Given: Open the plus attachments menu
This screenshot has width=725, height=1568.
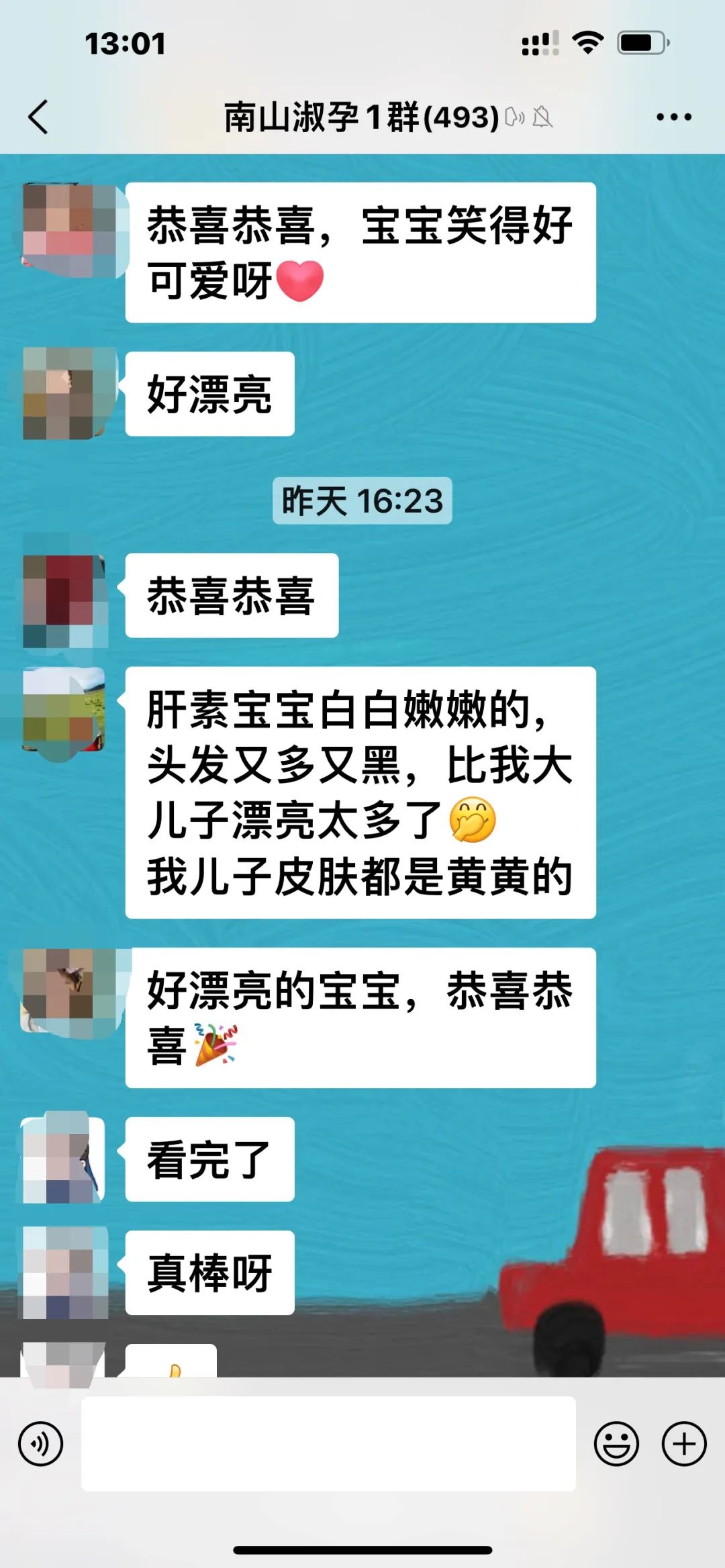Looking at the screenshot, I should coord(684,1444).
